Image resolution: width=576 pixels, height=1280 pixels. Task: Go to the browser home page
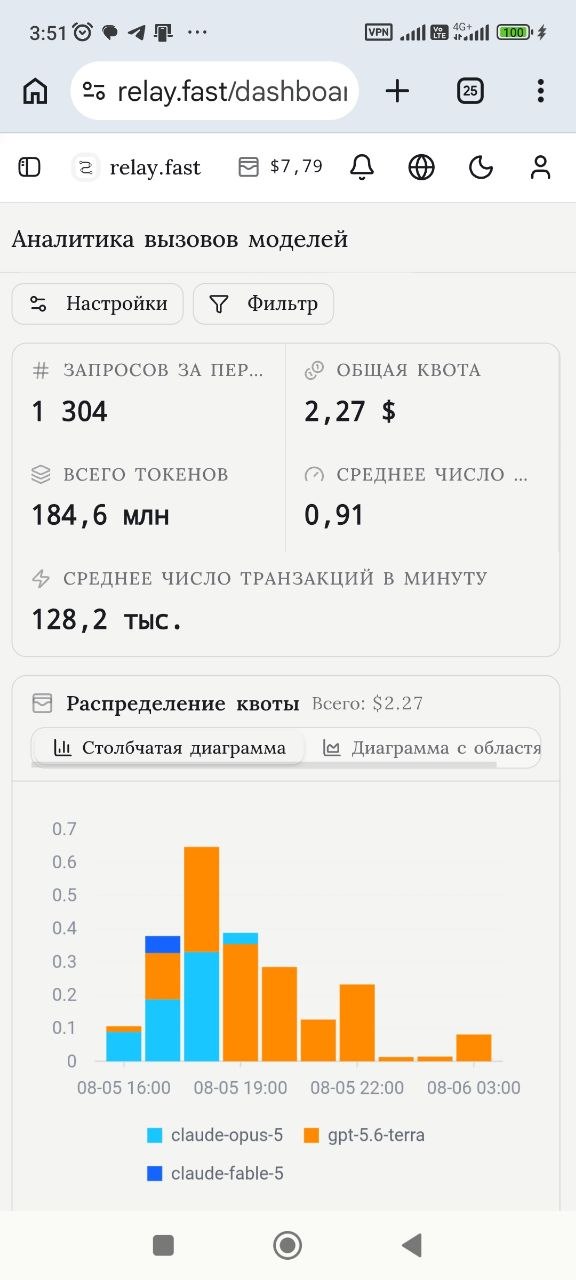(x=35, y=91)
